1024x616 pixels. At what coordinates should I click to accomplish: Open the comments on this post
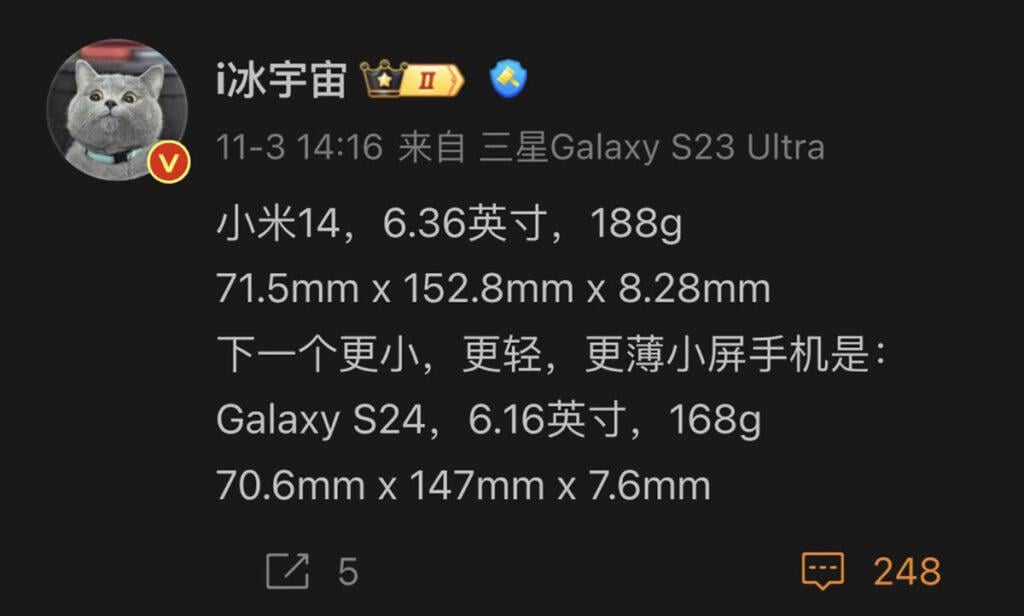pyautogui.click(x=824, y=571)
